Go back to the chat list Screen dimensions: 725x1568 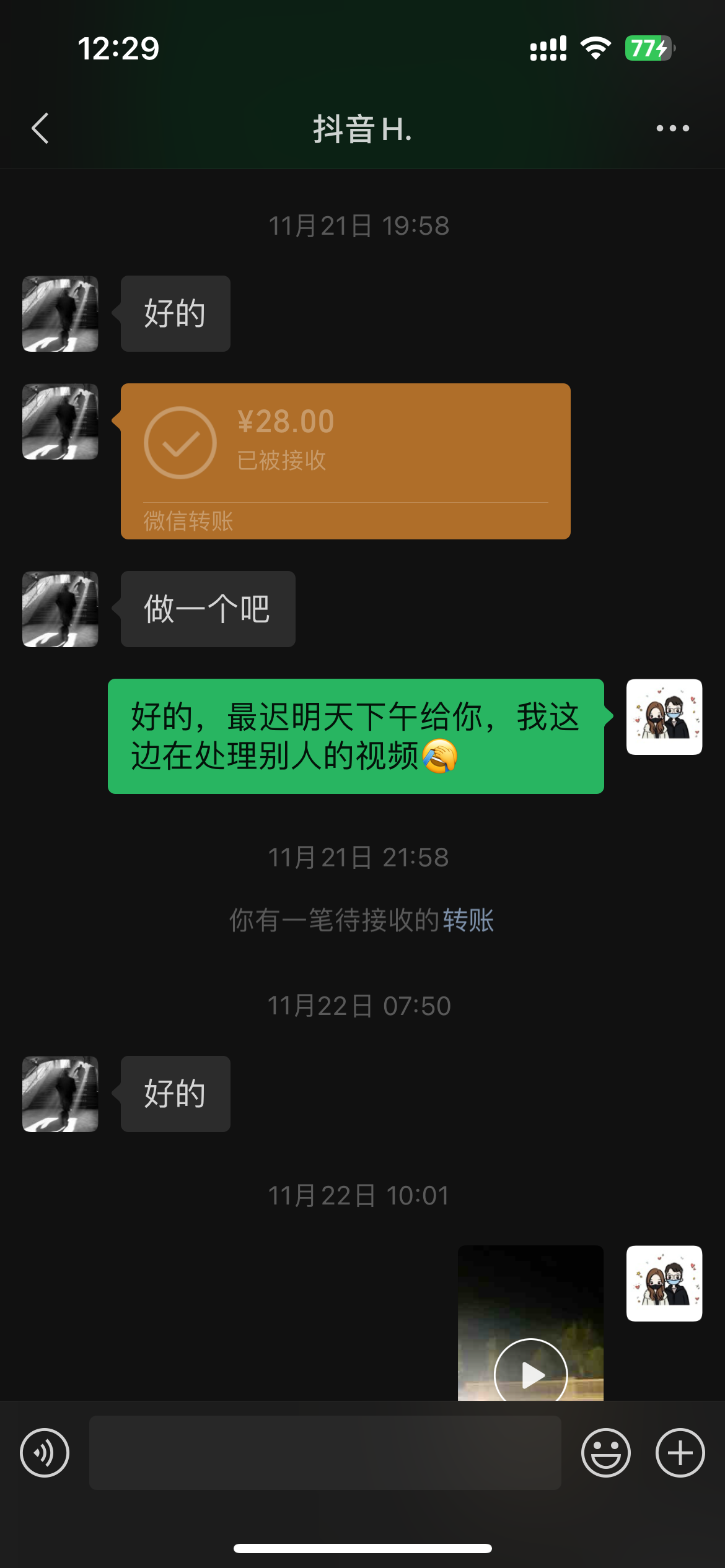[x=40, y=128]
